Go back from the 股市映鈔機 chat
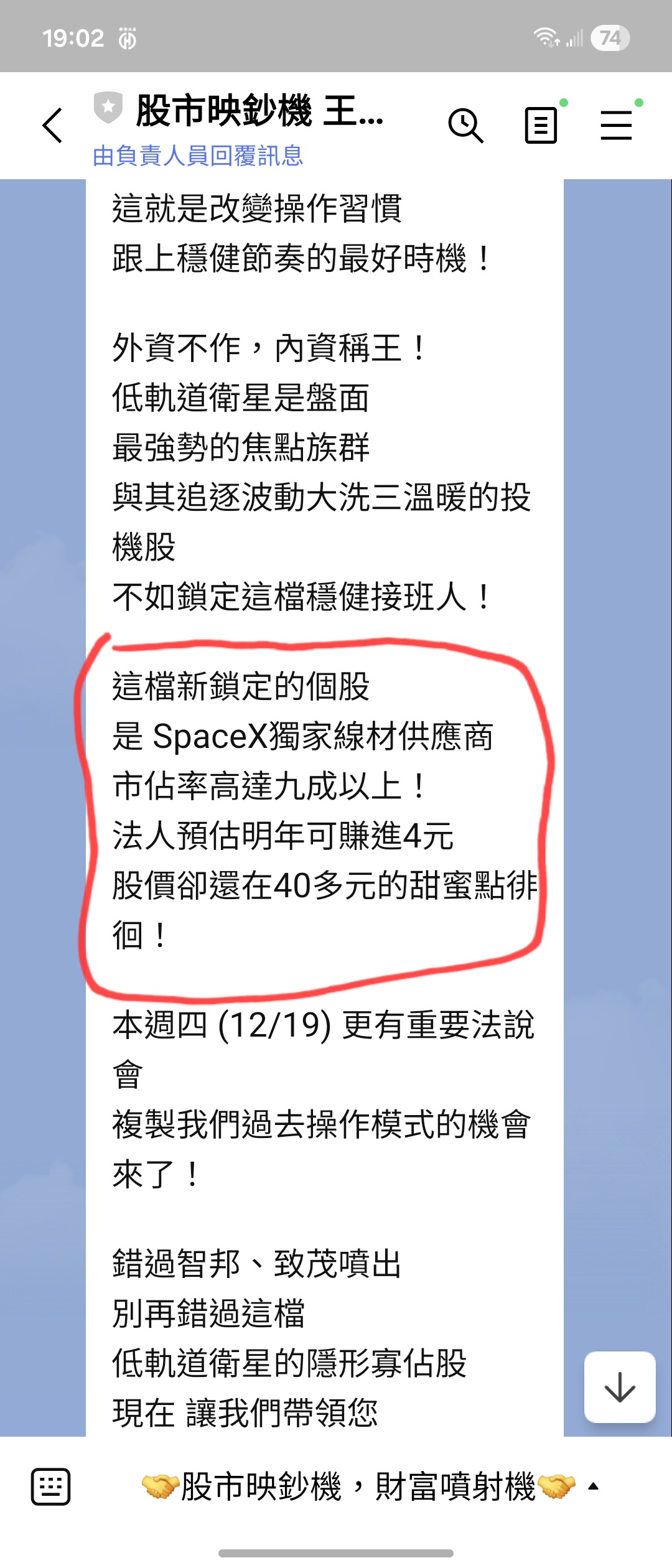672x1568 pixels. pos(53,126)
